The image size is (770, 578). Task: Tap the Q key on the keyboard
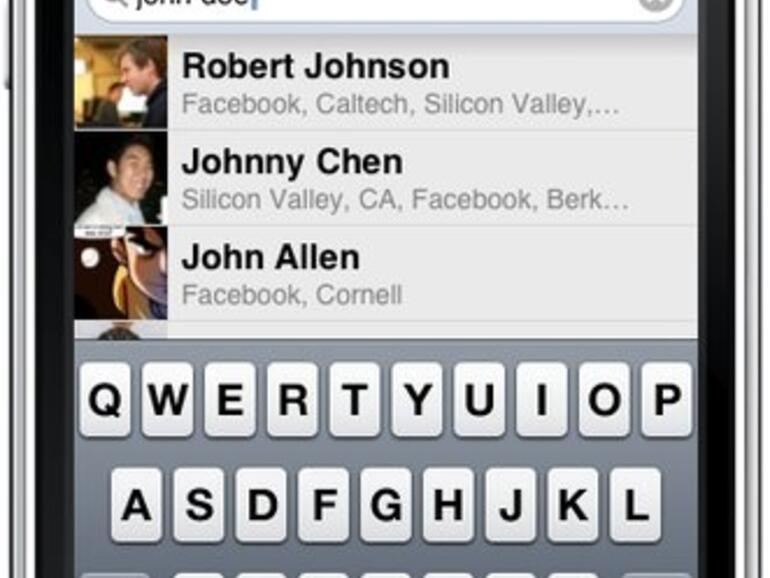(x=104, y=400)
